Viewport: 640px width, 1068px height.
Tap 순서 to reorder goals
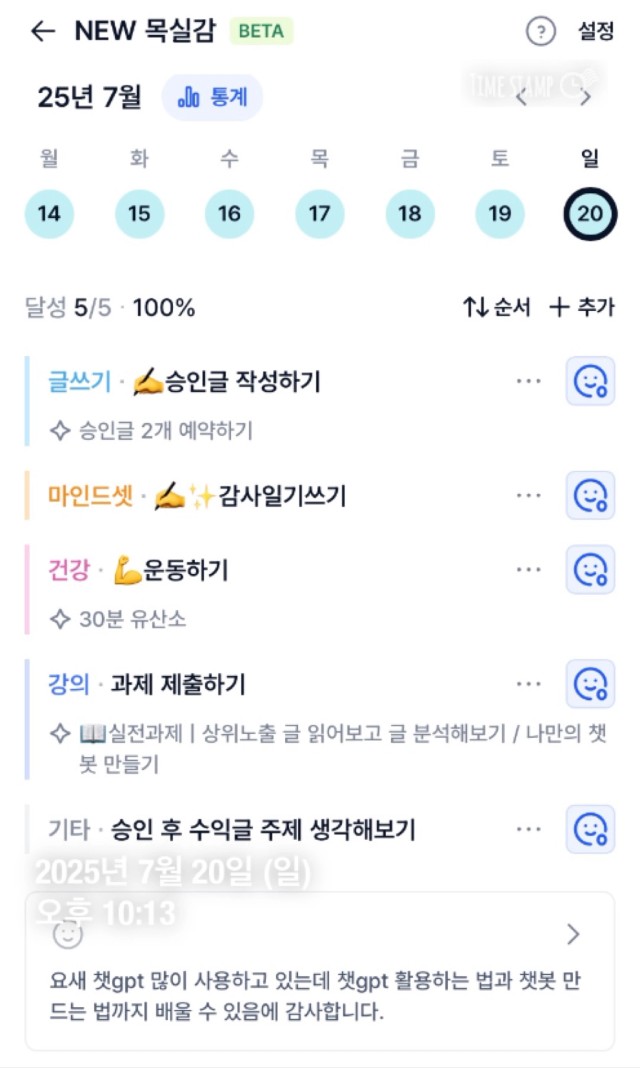pyautogui.click(x=497, y=307)
